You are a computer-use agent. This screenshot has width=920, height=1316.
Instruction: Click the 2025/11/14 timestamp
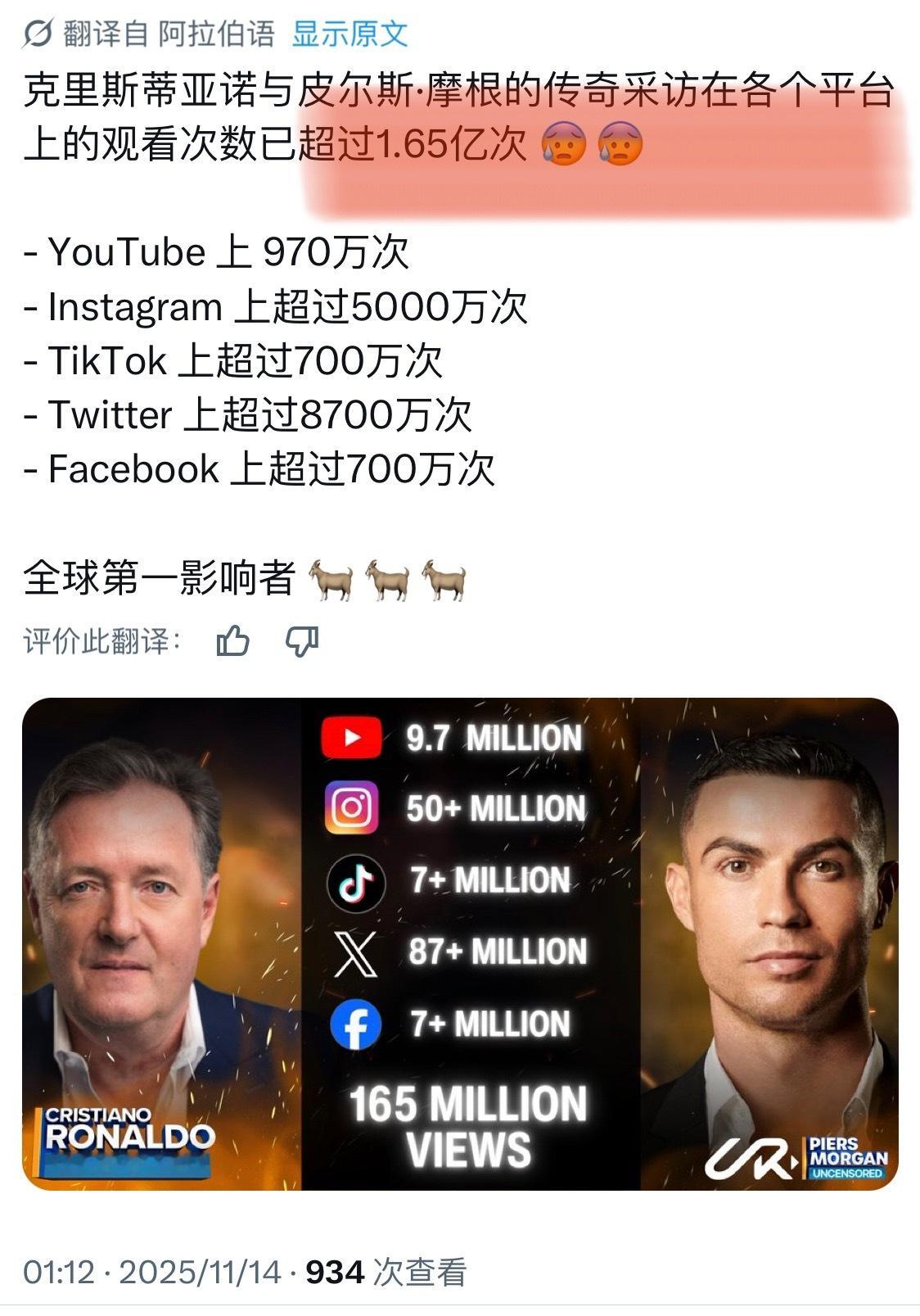coord(199,1272)
